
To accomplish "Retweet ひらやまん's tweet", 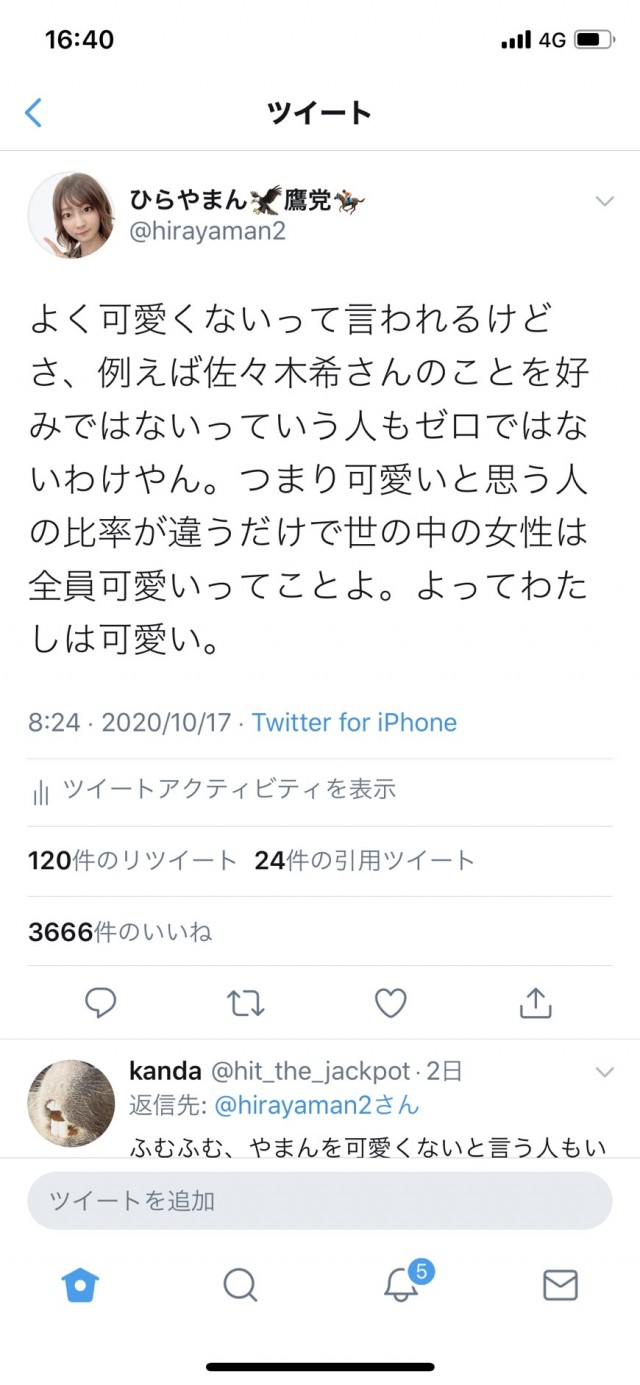I will pos(246,1002).
